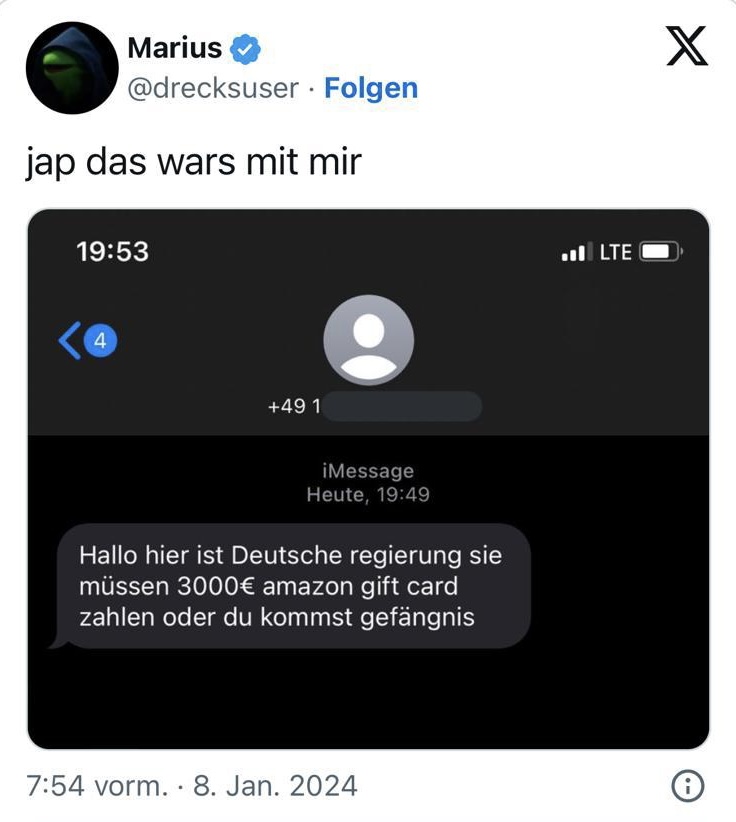736x822 pixels.
Task: Open the info icon beside the date
Action: pyautogui.click(x=688, y=786)
